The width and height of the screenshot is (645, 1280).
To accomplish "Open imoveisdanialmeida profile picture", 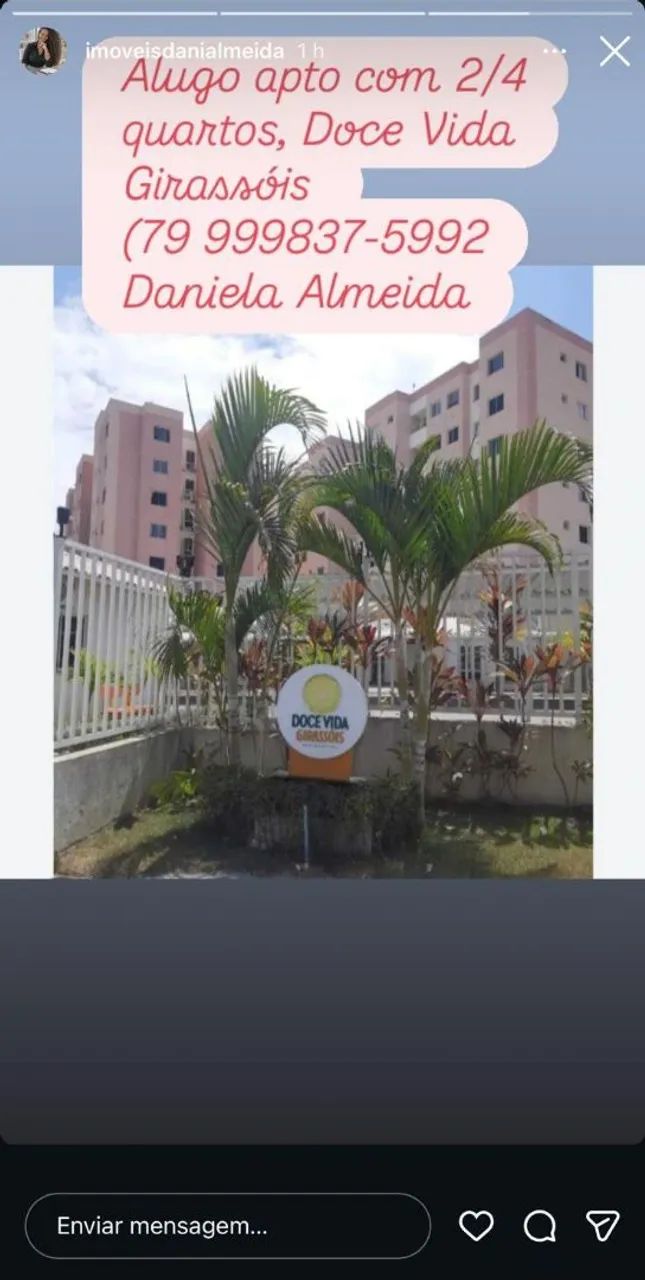I will coord(43,51).
